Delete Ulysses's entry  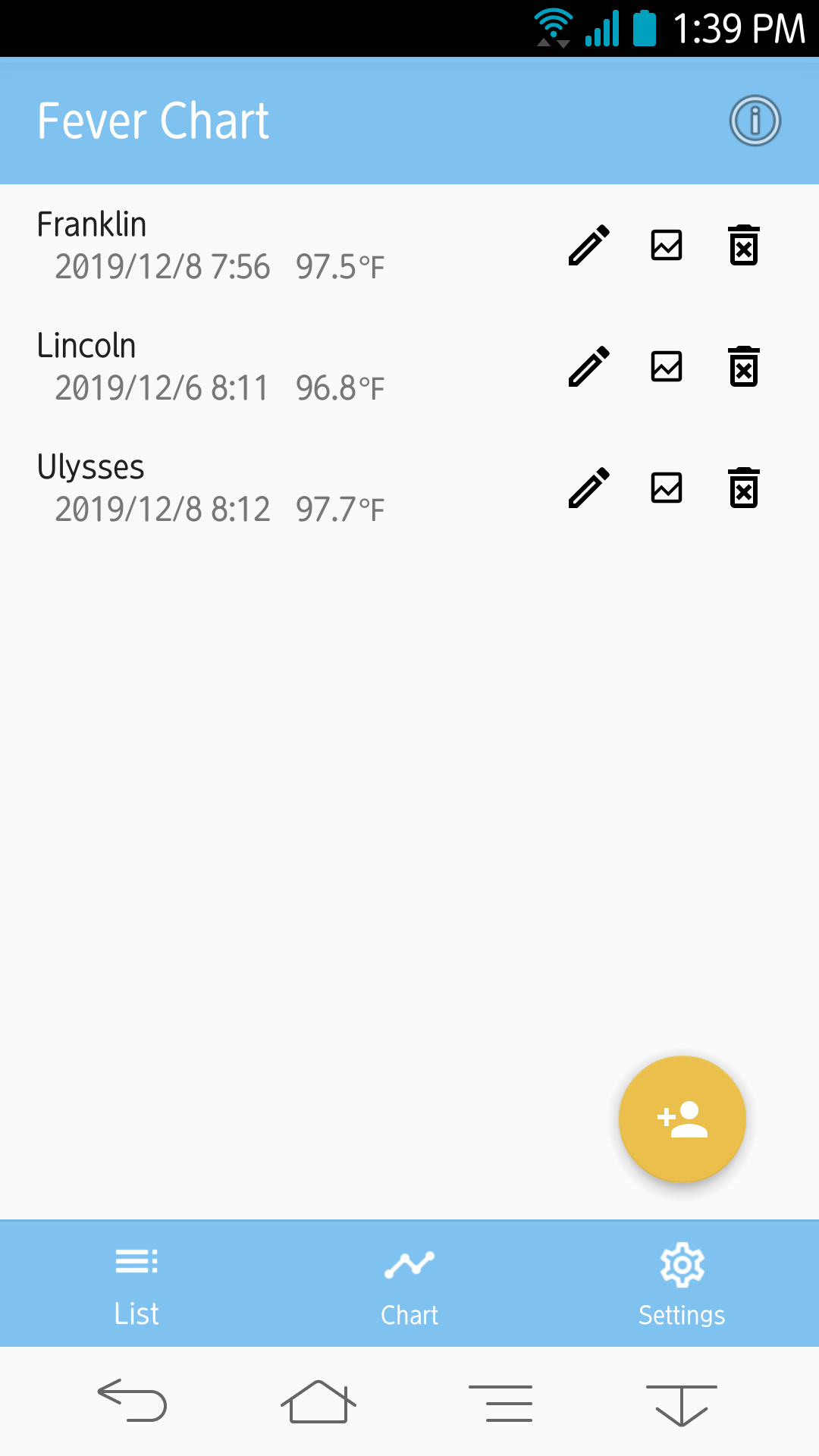(744, 488)
